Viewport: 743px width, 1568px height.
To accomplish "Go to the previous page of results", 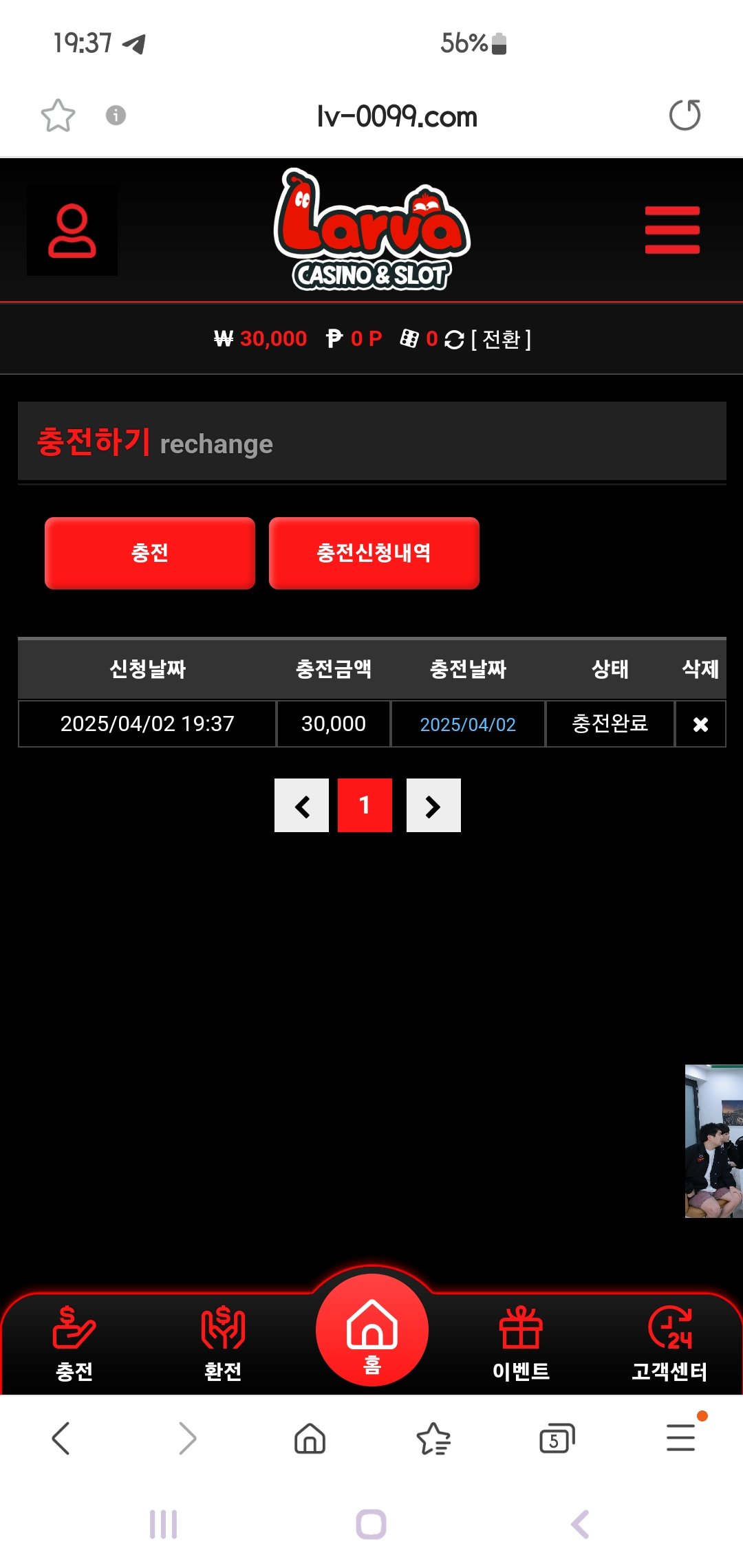I will [x=301, y=805].
